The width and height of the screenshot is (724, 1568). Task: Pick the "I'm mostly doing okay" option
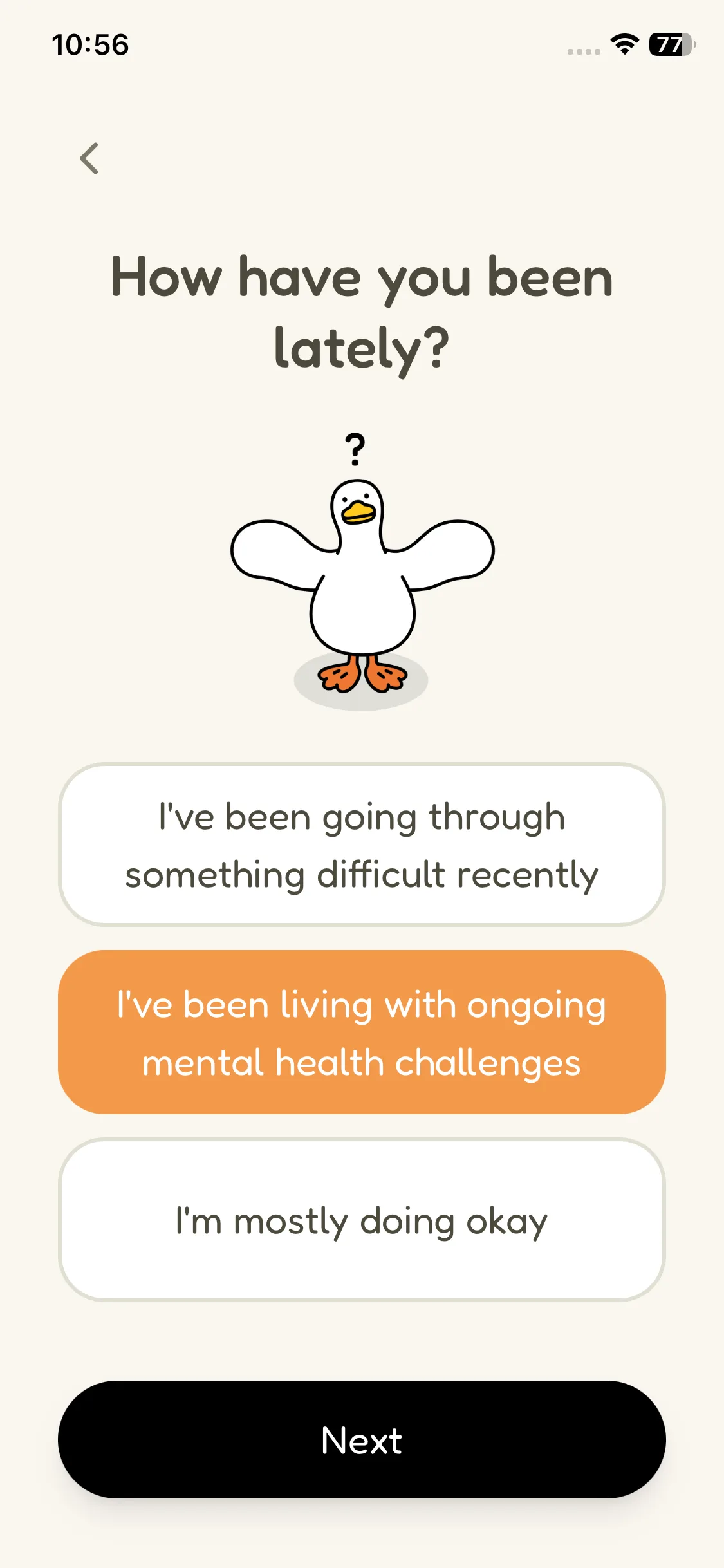pos(362,1220)
